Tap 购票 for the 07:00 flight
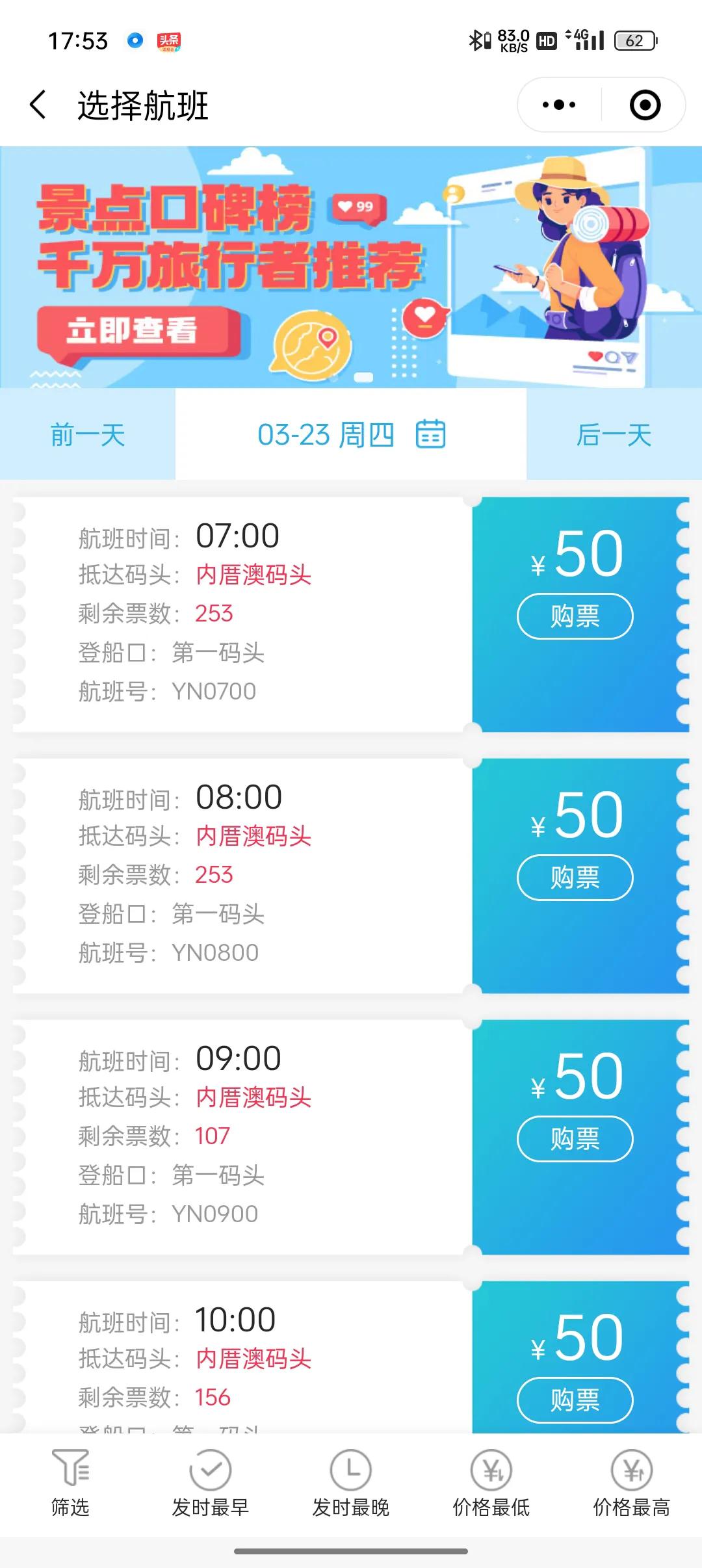Image resolution: width=702 pixels, height=1568 pixels. pyautogui.click(x=574, y=614)
